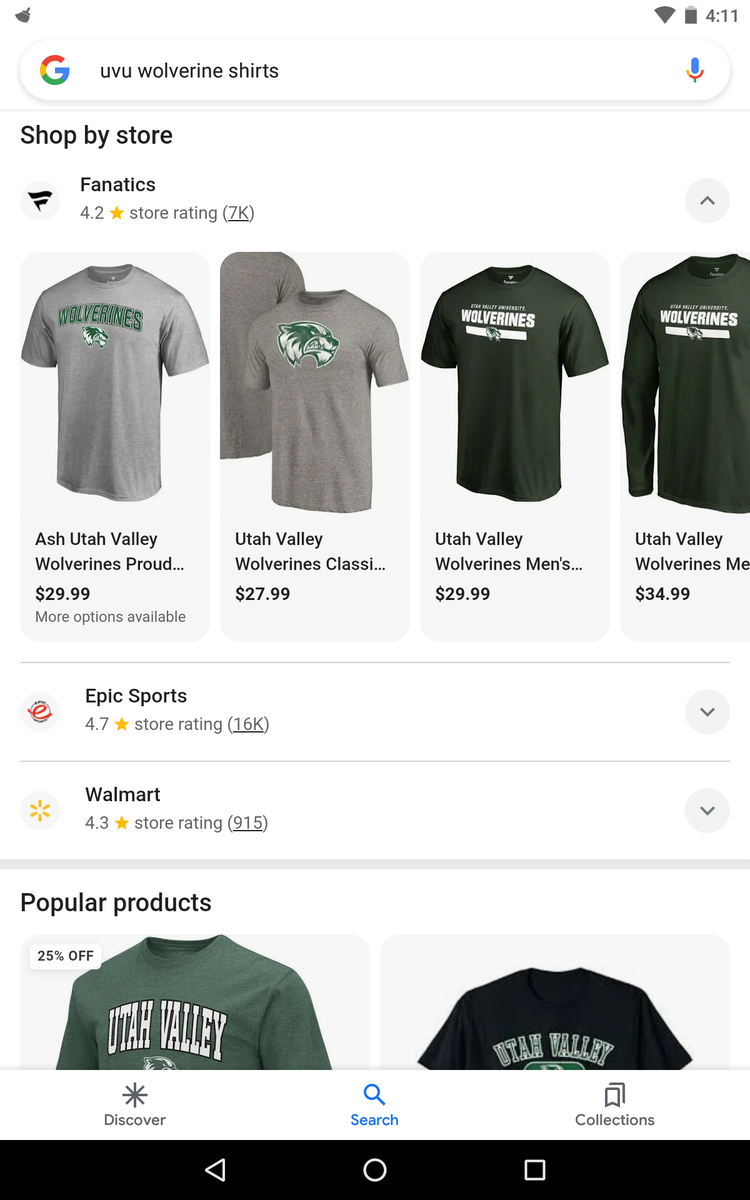The width and height of the screenshot is (750, 1200).
Task: Go back with the system back button
Action: 215,1170
